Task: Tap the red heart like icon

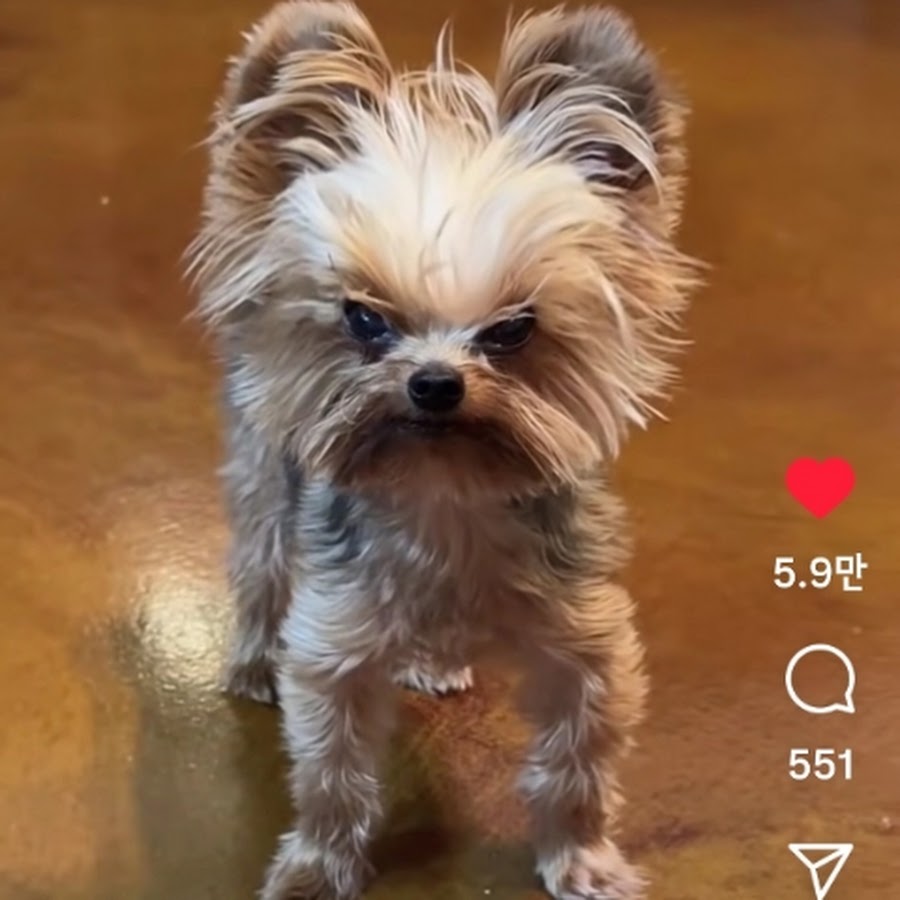Action: 820,486
